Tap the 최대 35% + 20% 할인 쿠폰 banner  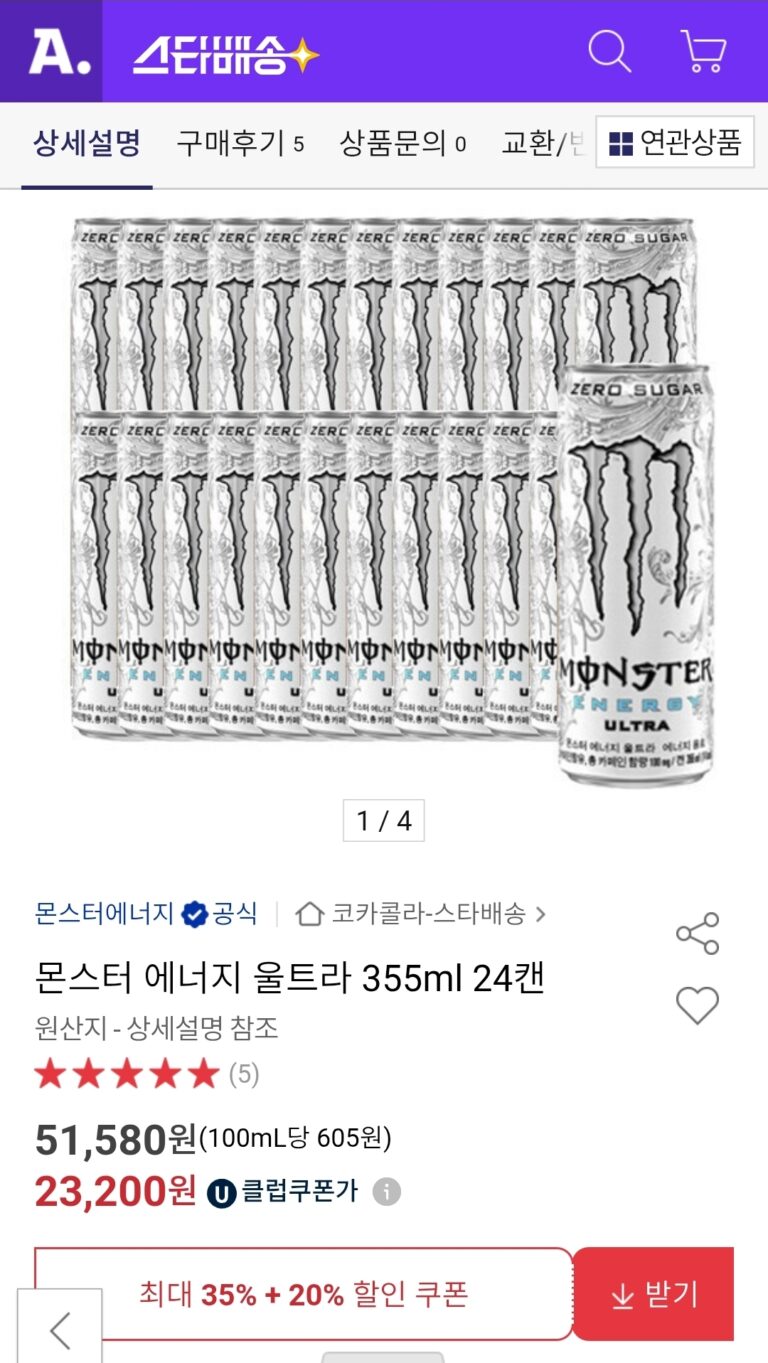coord(303,1295)
